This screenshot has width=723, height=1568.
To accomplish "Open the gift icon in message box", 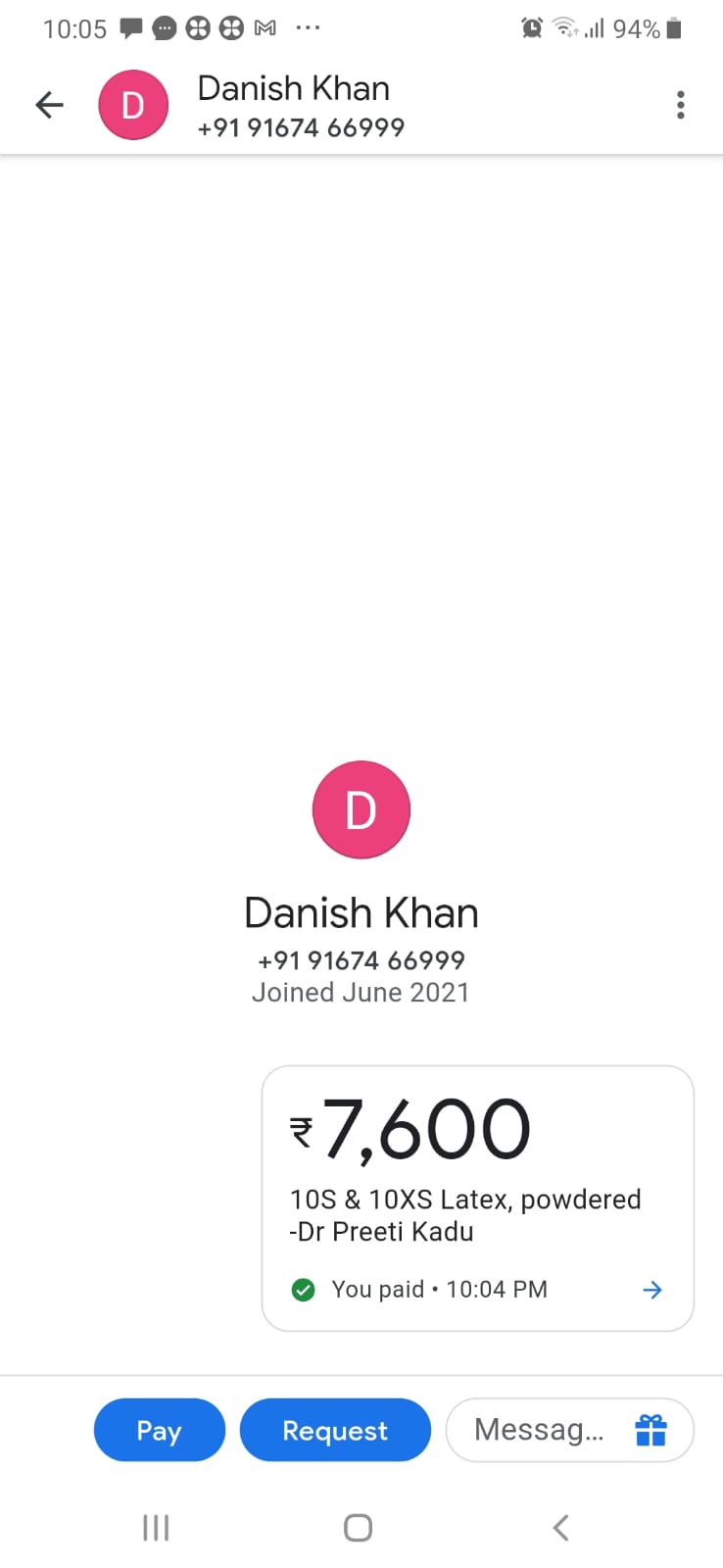I will tap(651, 1430).
